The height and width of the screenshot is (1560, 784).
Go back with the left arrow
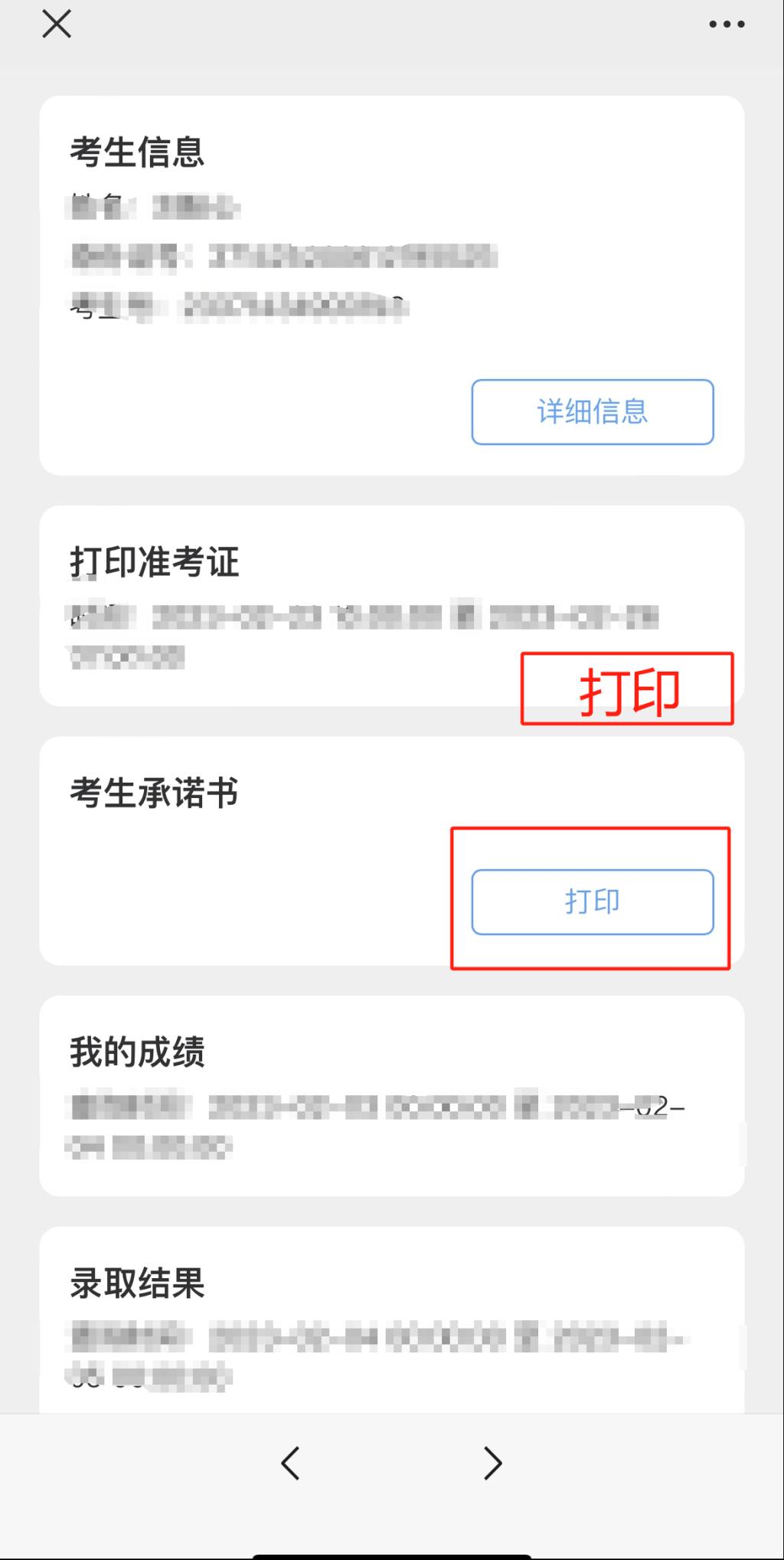click(290, 1463)
